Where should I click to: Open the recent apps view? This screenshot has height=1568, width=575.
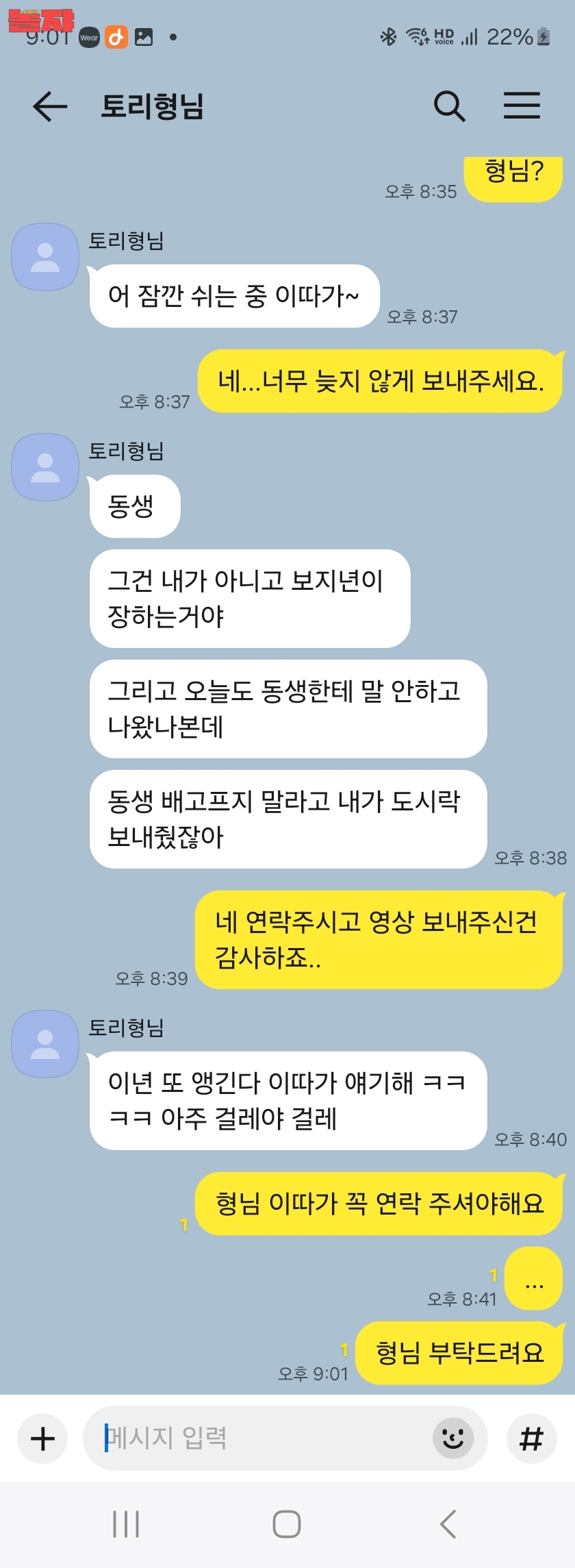click(126, 1524)
